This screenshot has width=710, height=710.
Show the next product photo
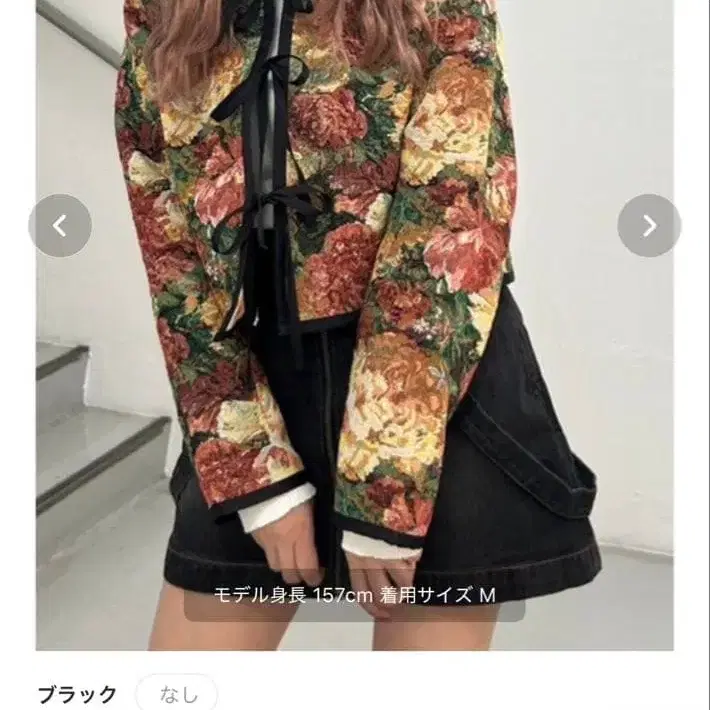649,225
